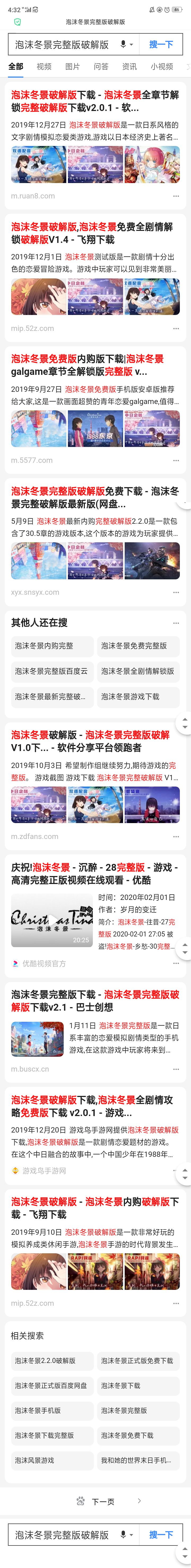Switch to the 图片 tab
Image resolution: width=191 pixels, height=1568 pixels.
(x=73, y=66)
